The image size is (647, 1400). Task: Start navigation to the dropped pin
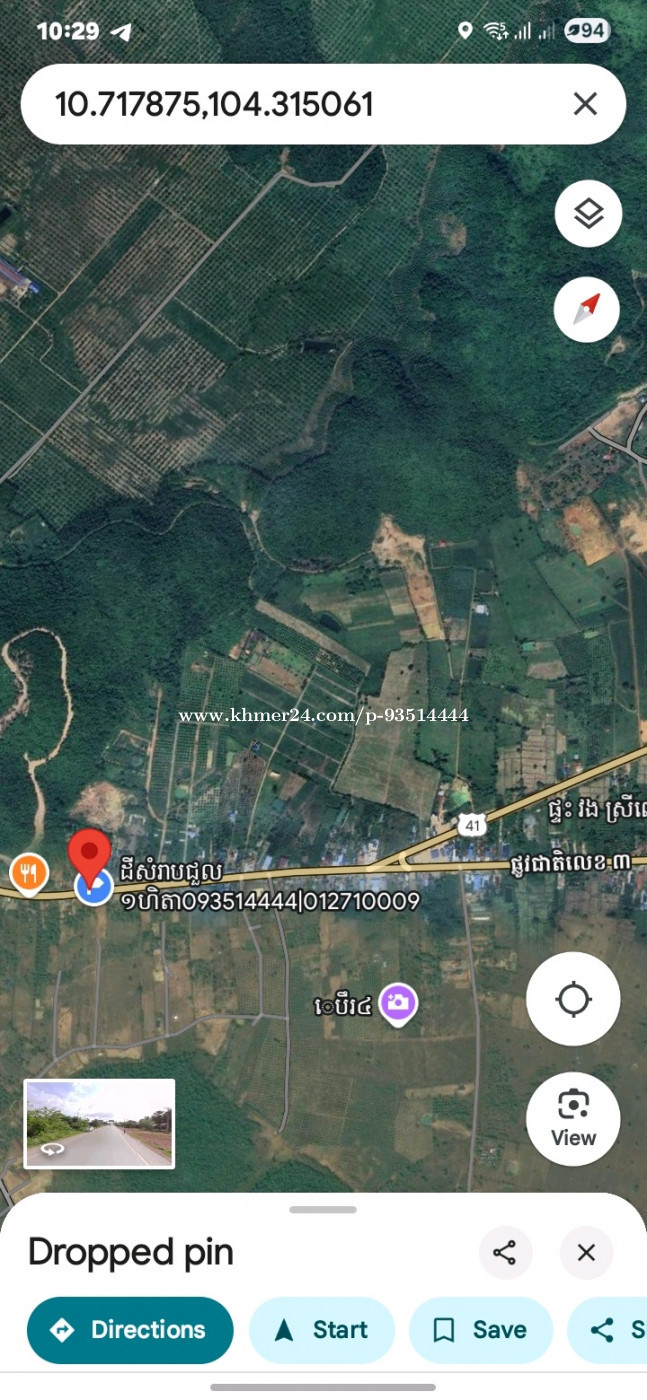(322, 1330)
